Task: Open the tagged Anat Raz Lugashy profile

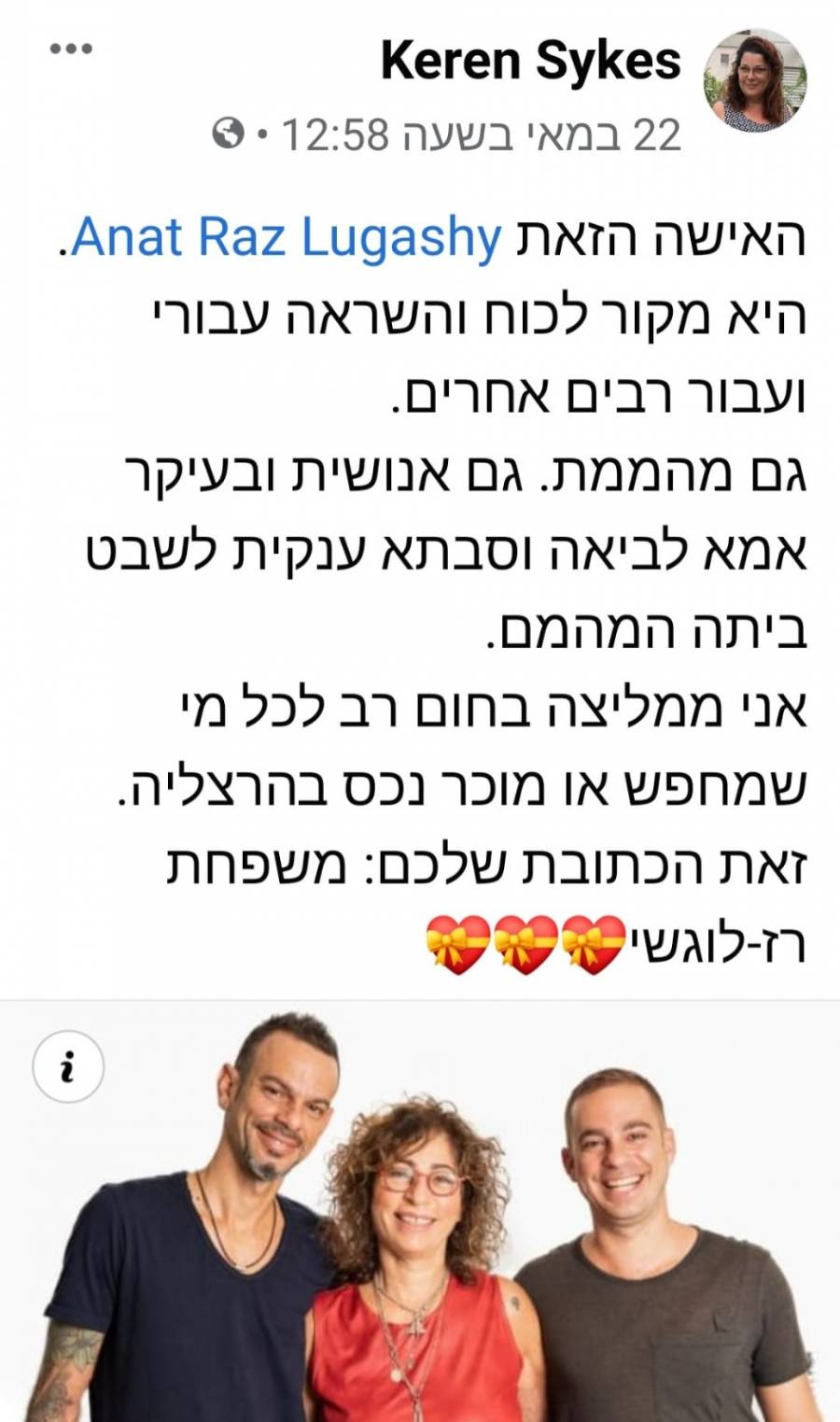Action: point(287,237)
